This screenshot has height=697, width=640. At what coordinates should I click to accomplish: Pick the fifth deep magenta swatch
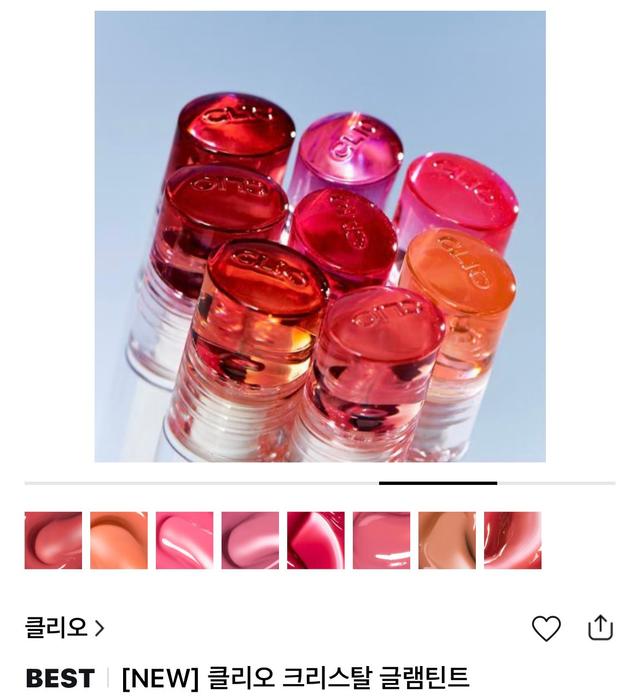(x=315, y=541)
